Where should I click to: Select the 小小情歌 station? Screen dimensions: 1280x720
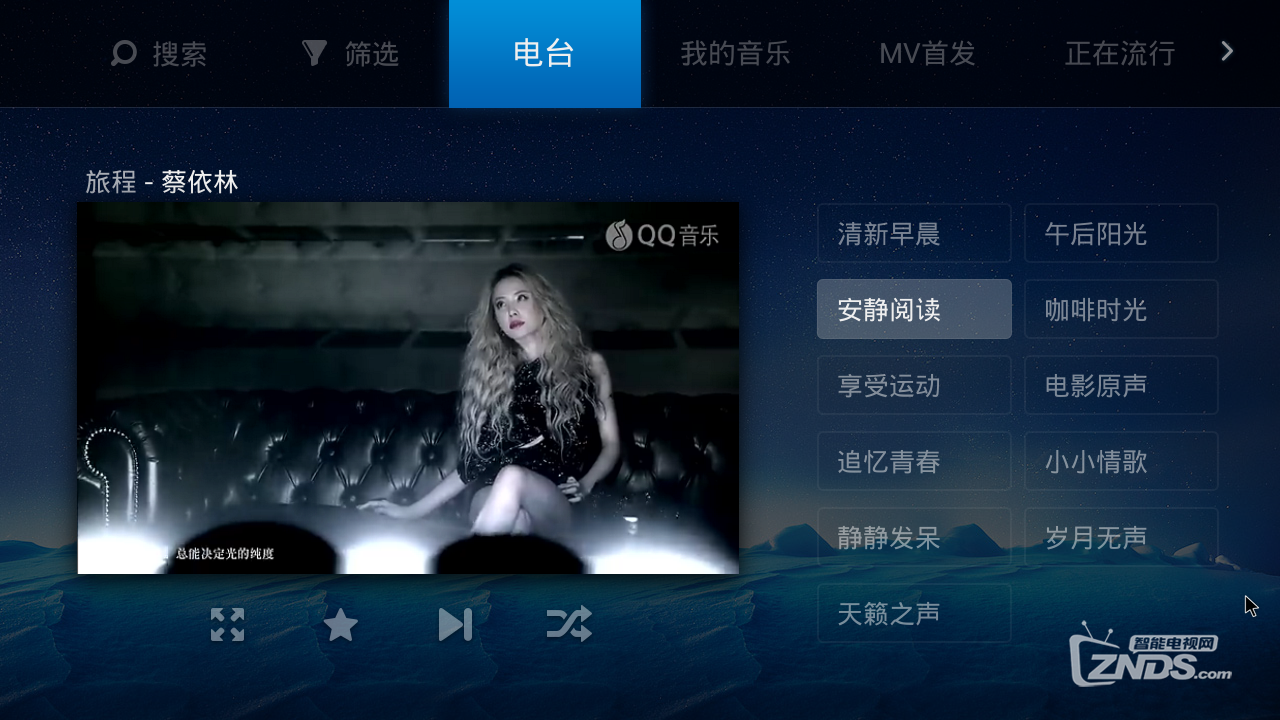click(x=1121, y=462)
